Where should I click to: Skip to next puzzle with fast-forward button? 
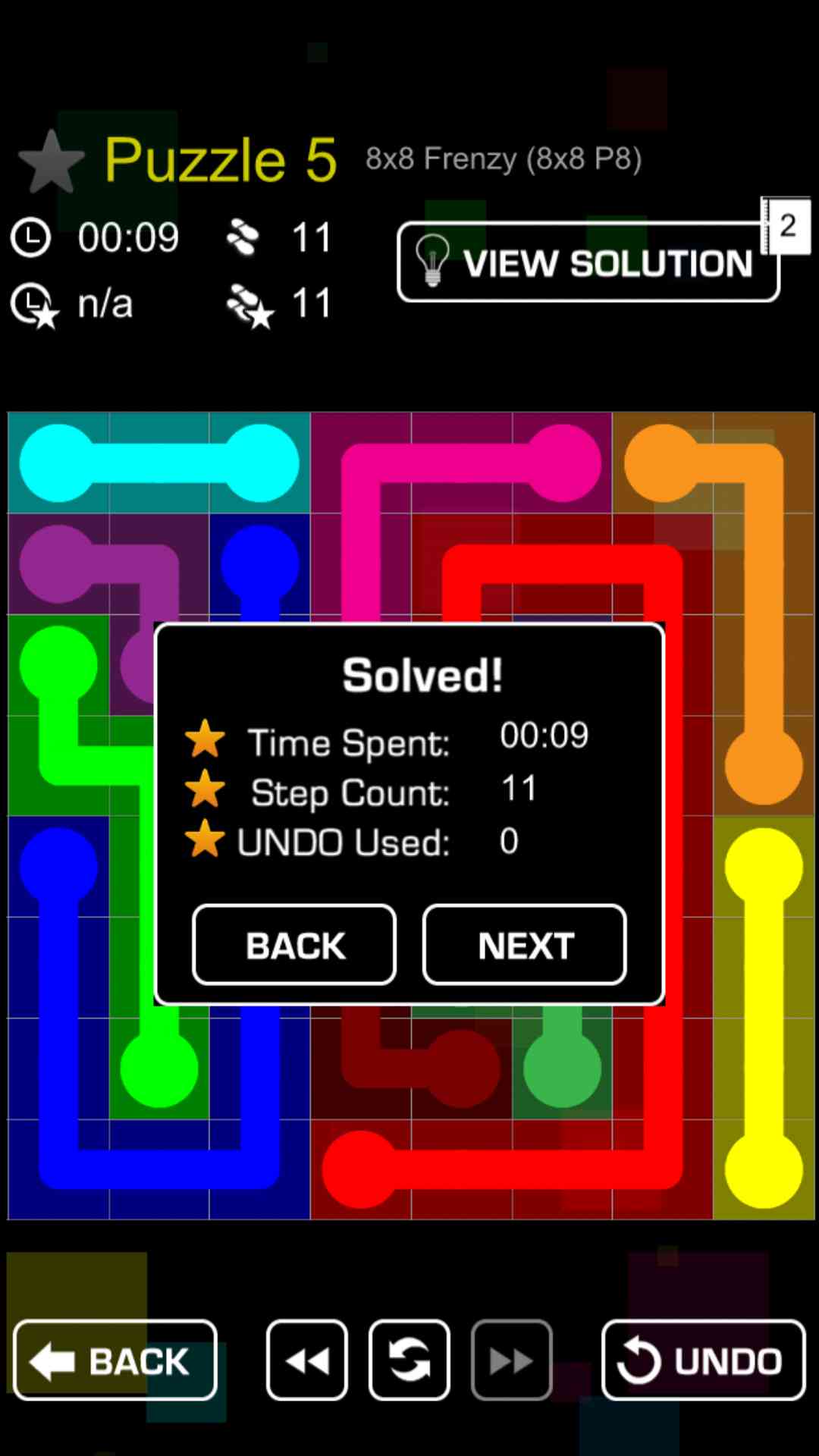pyautogui.click(x=511, y=1360)
